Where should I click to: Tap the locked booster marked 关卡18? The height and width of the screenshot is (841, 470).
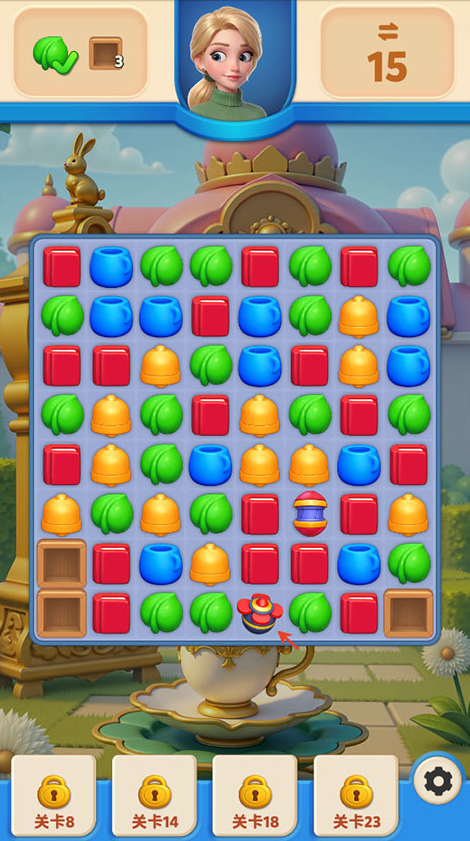point(255,796)
